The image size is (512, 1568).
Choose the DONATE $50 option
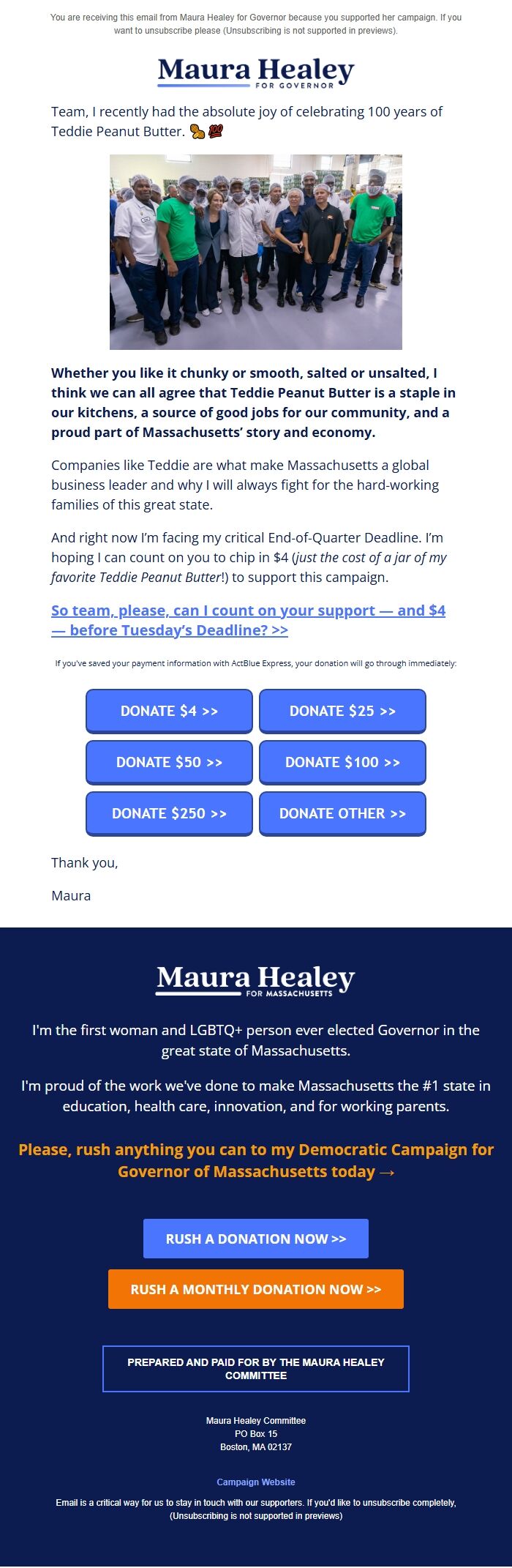[x=169, y=762]
